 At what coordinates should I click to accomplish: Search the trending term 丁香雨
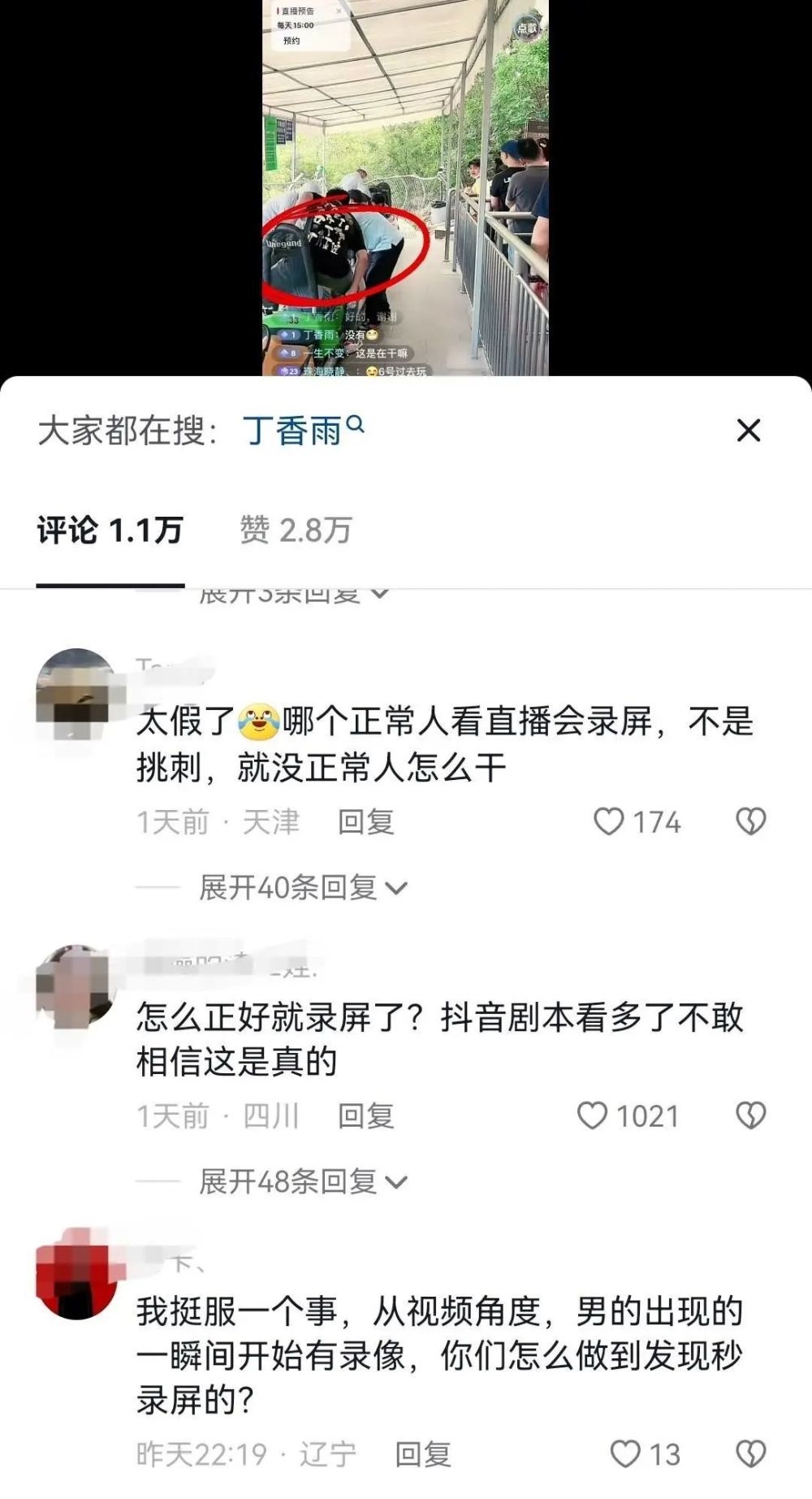pos(302,431)
